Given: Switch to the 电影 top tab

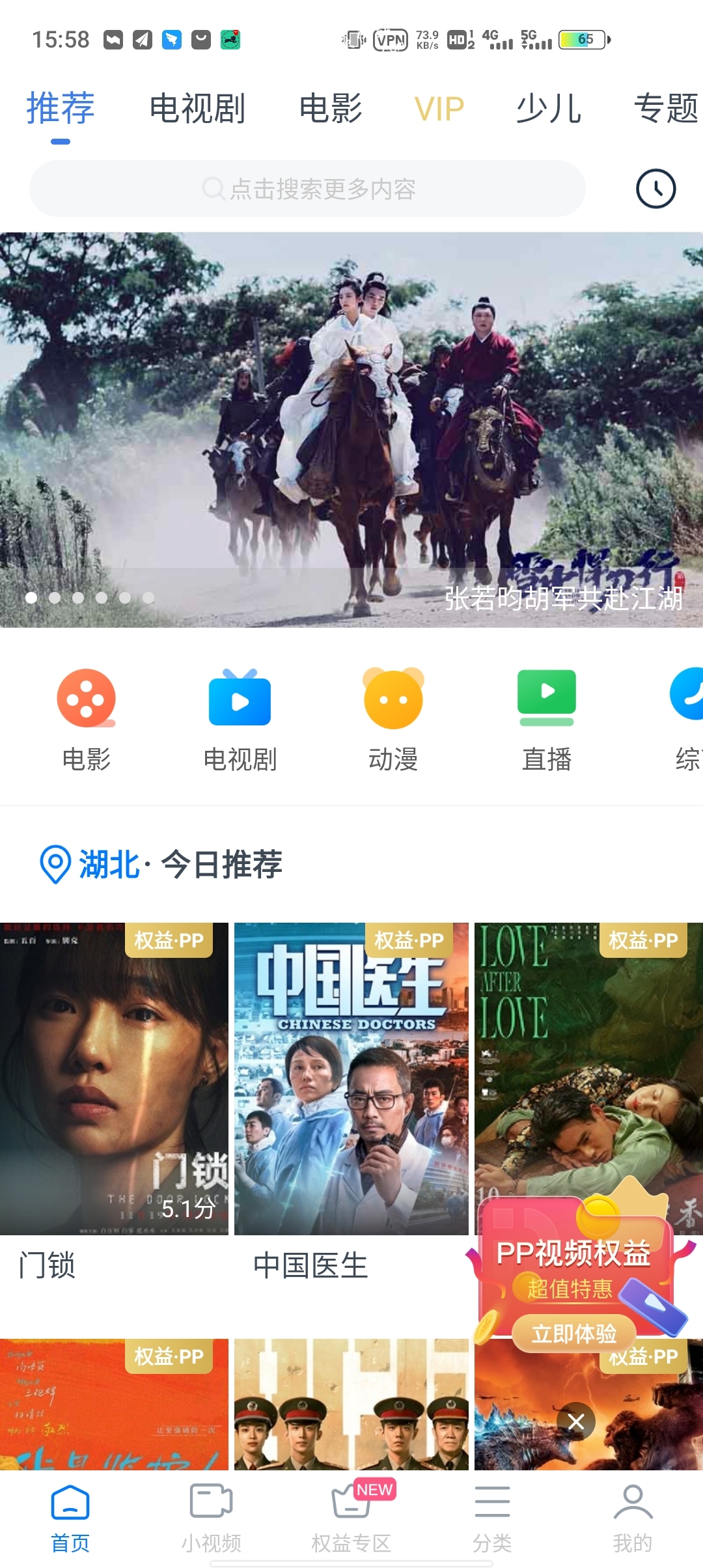Looking at the screenshot, I should pyautogui.click(x=330, y=108).
